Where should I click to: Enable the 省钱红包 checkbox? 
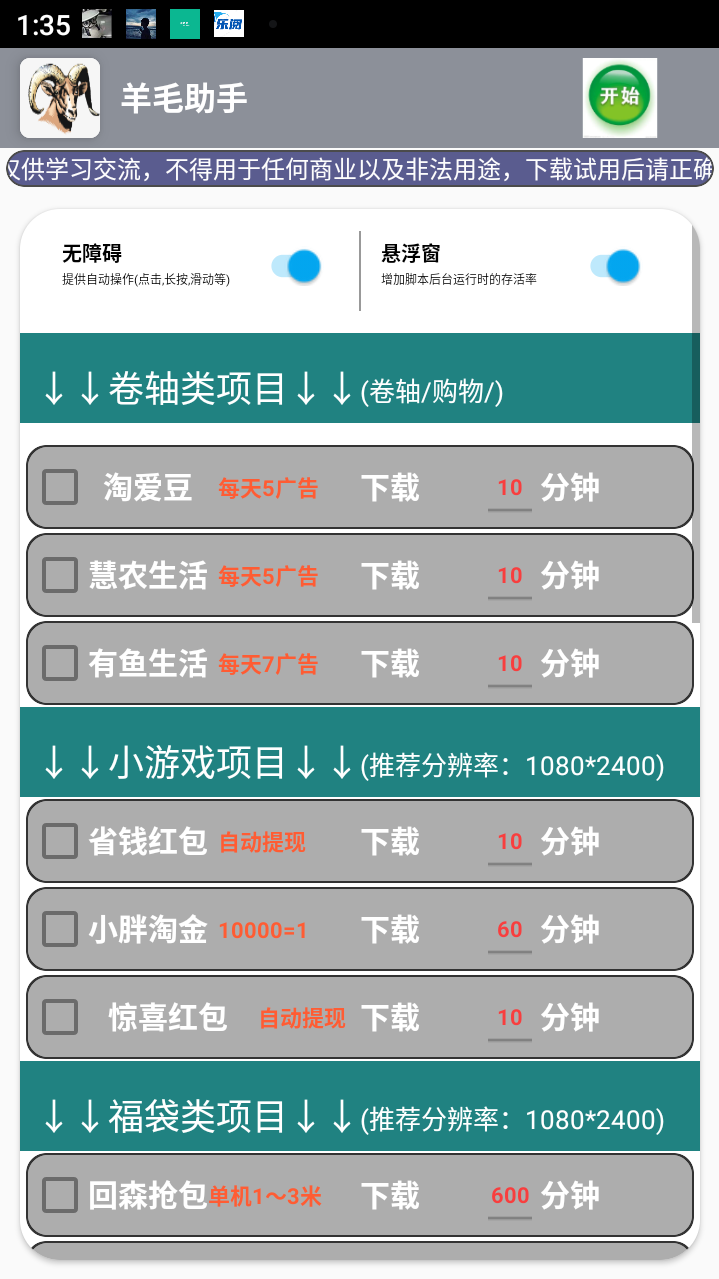(x=60, y=842)
